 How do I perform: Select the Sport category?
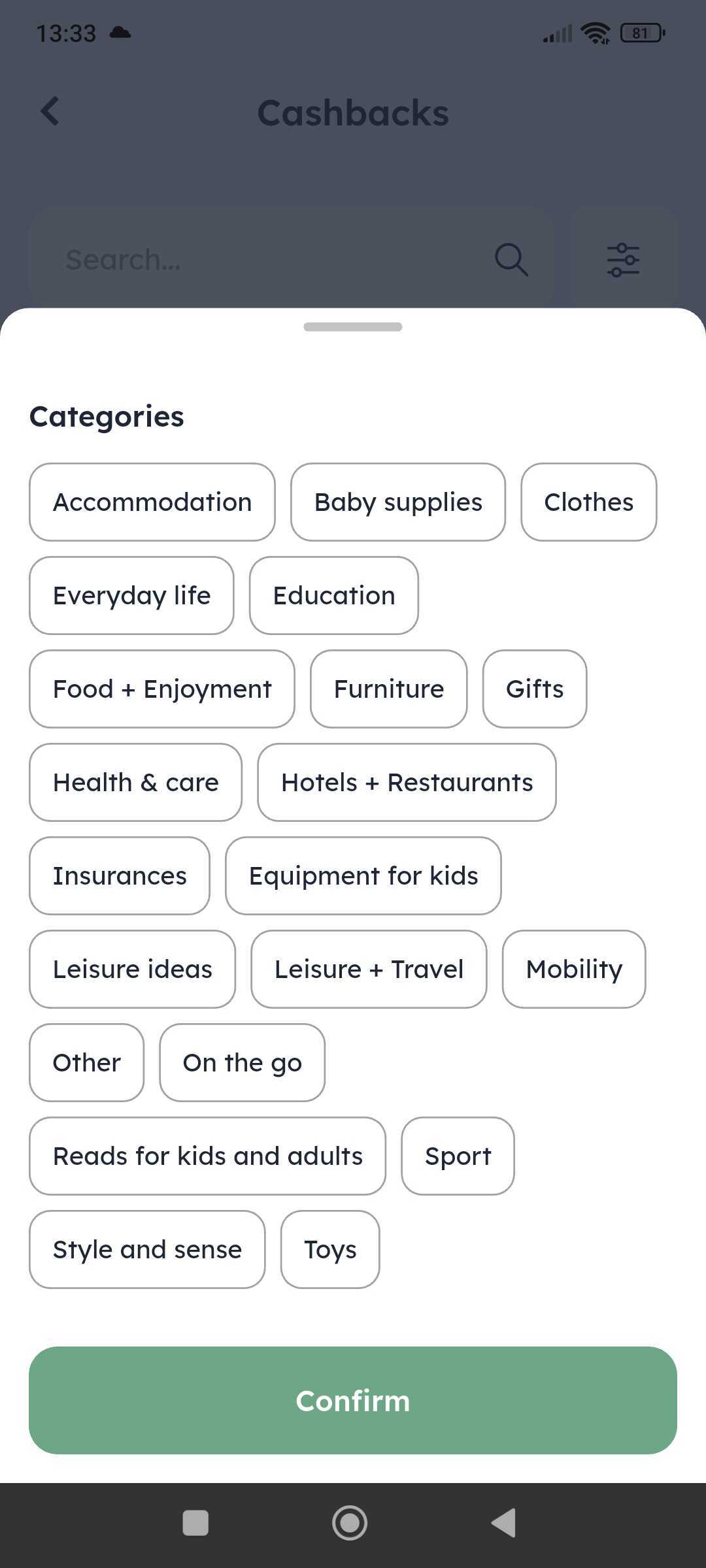458,1156
